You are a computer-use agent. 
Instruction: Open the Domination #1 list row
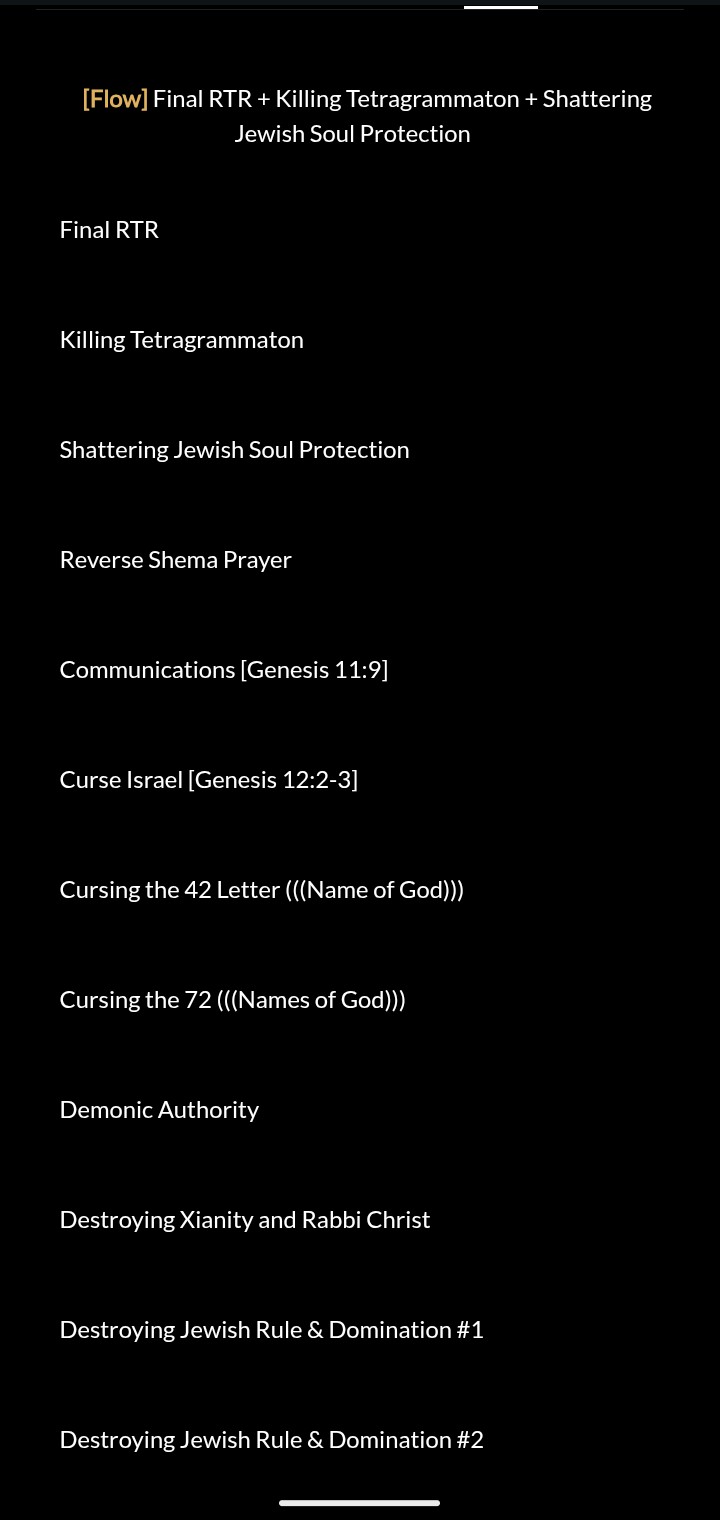(x=272, y=1330)
